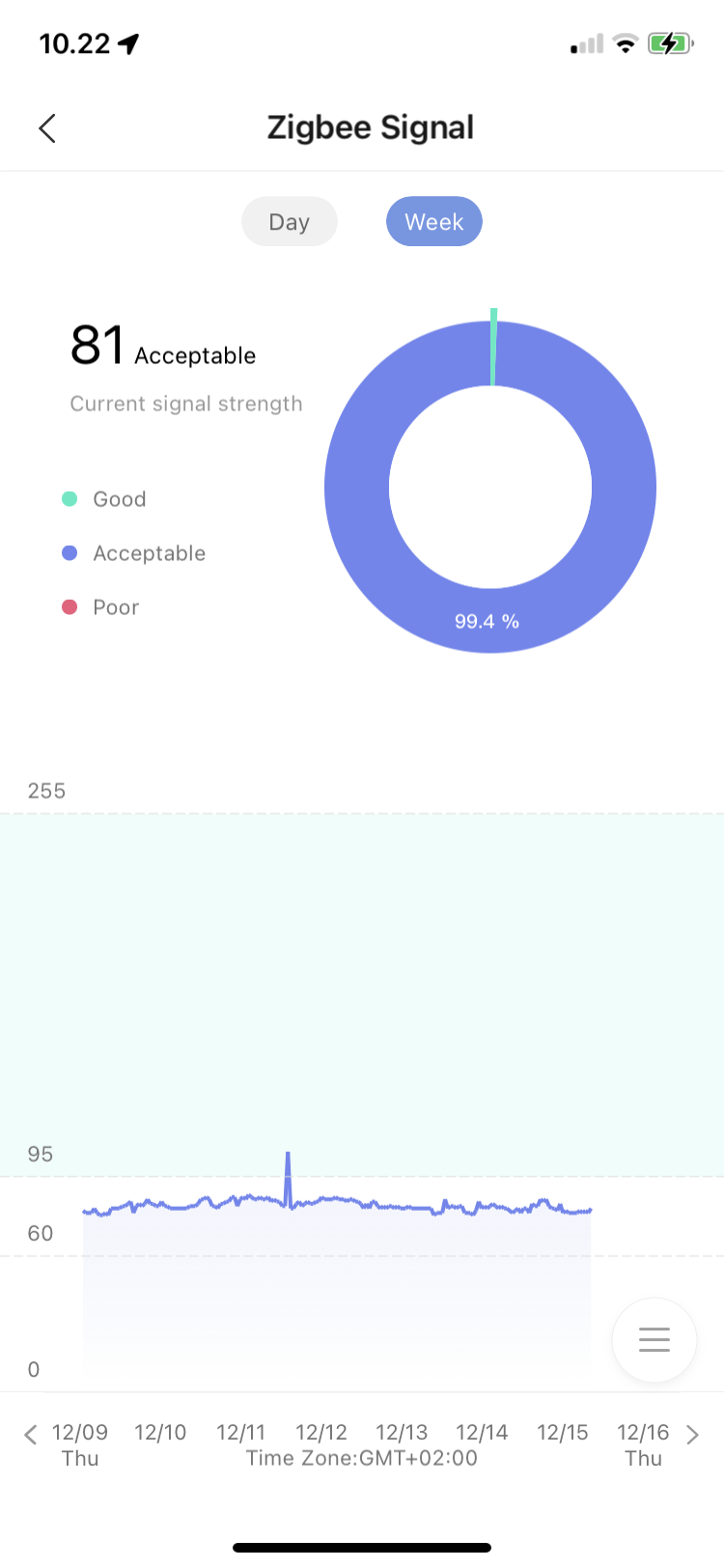Go back from Zigbee Signal screen
The width and height of the screenshot is (724, 1568).
coord(47,128)
